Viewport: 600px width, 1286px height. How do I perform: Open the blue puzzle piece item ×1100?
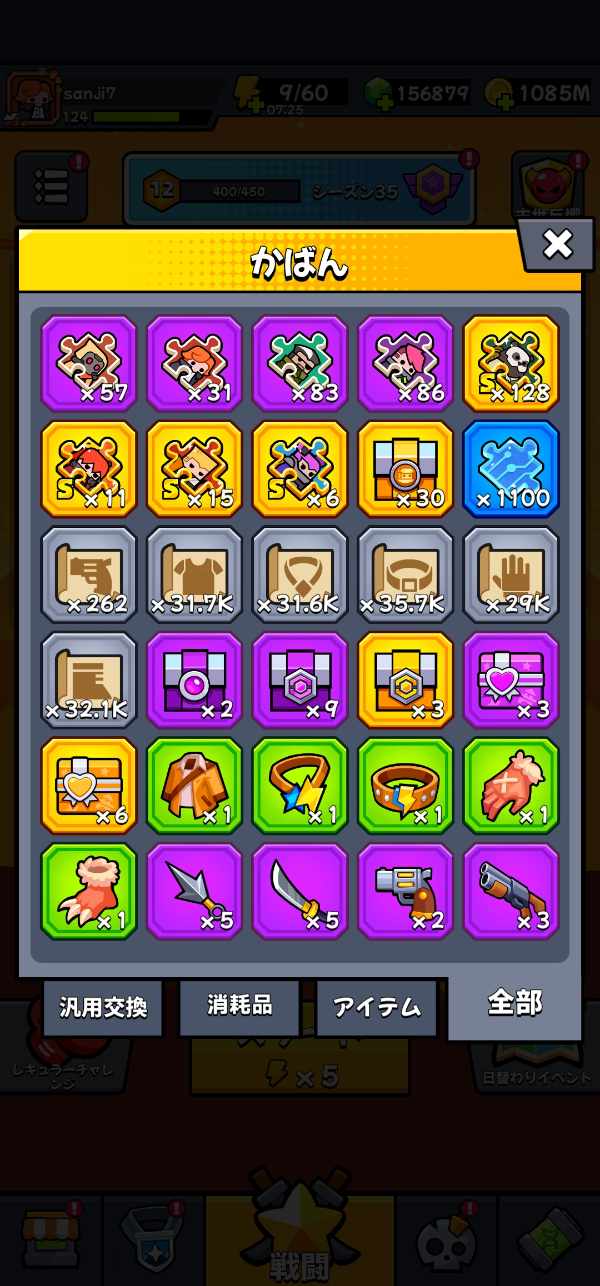coord(511,468)
